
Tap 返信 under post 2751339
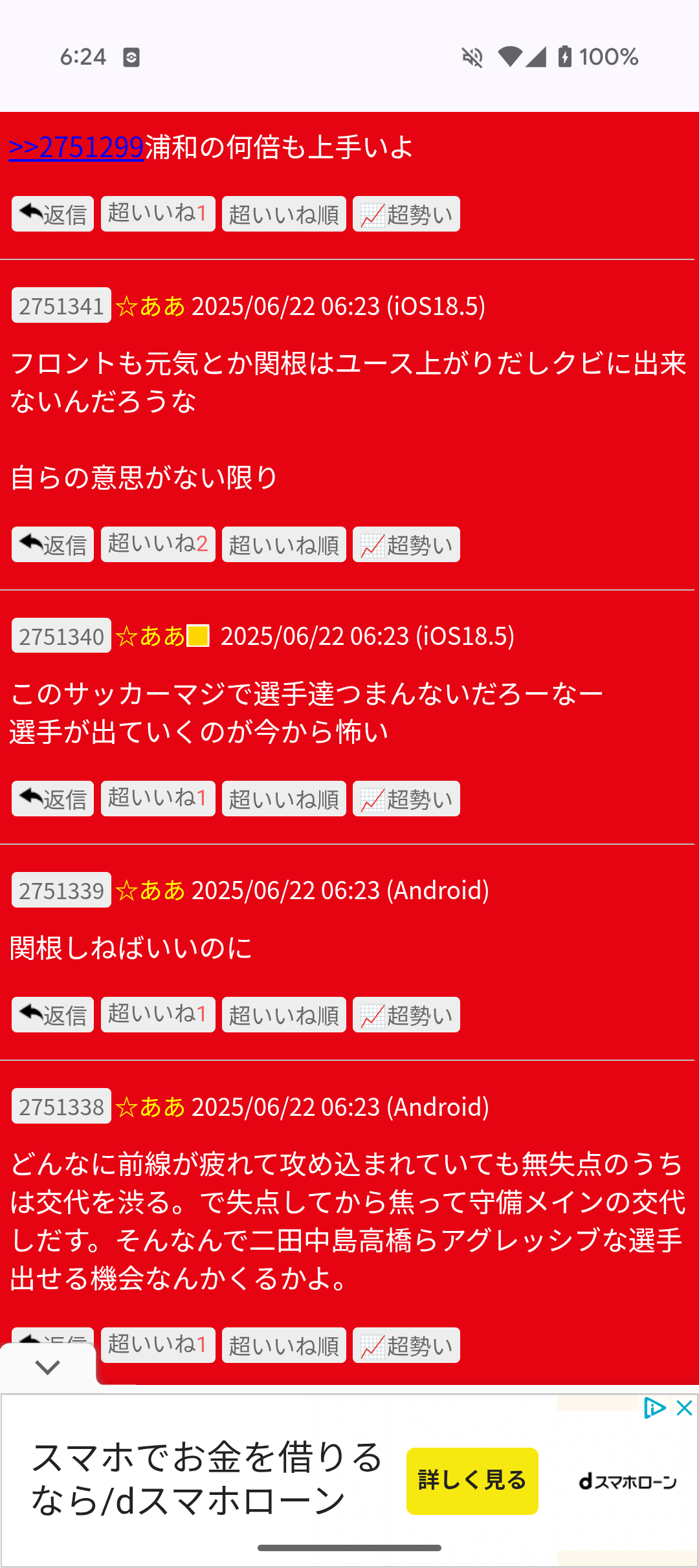click(52, 1015)
